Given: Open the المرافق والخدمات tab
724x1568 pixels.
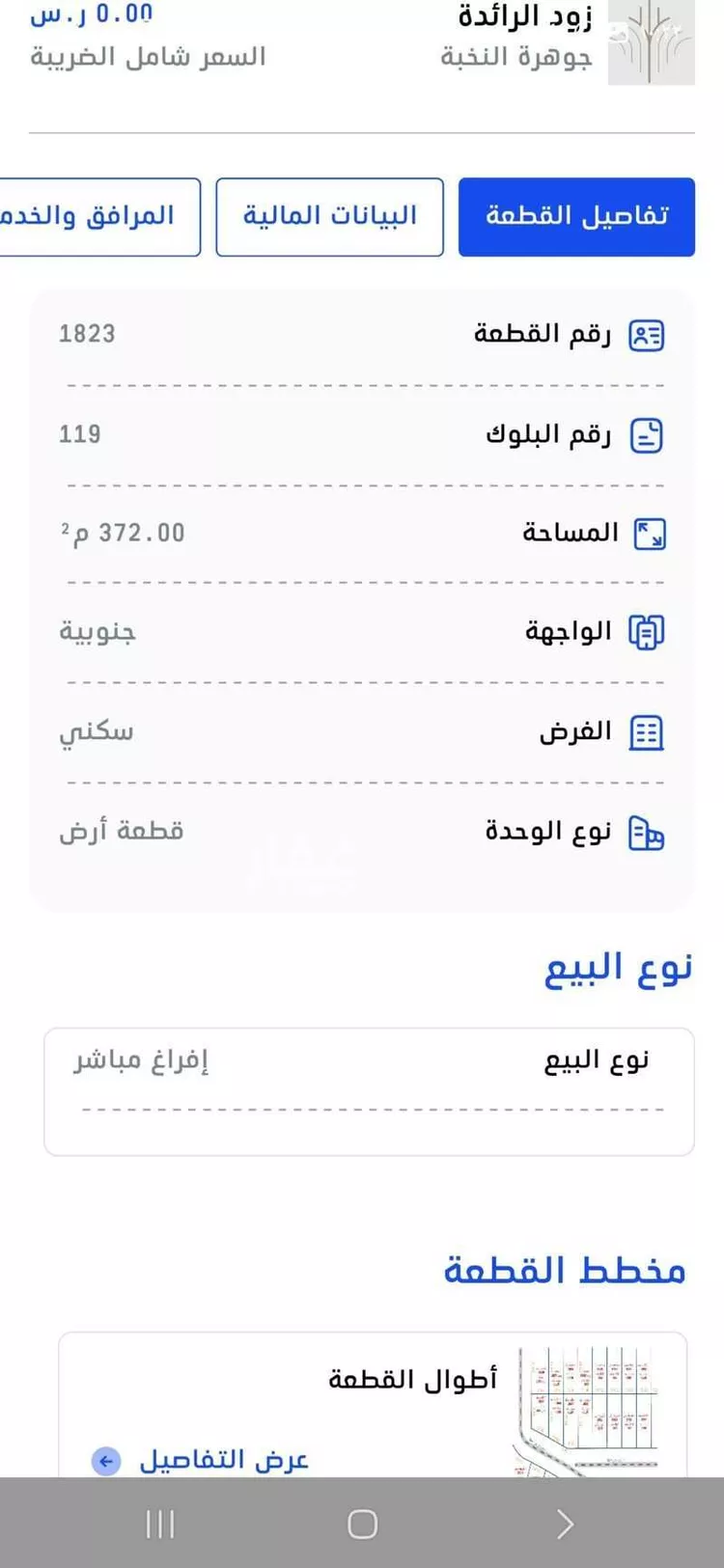Looking at the screenshot, I should 92,216.
